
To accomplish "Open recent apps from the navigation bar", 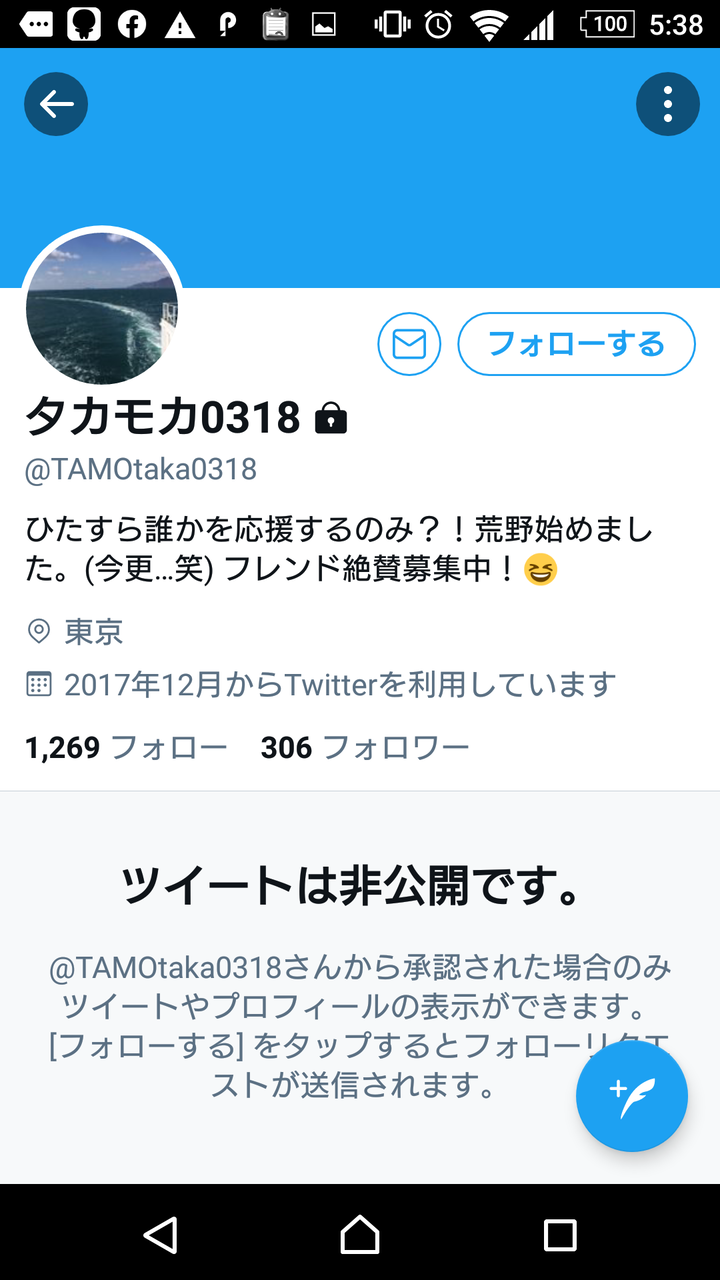I will click(560, 1234).
